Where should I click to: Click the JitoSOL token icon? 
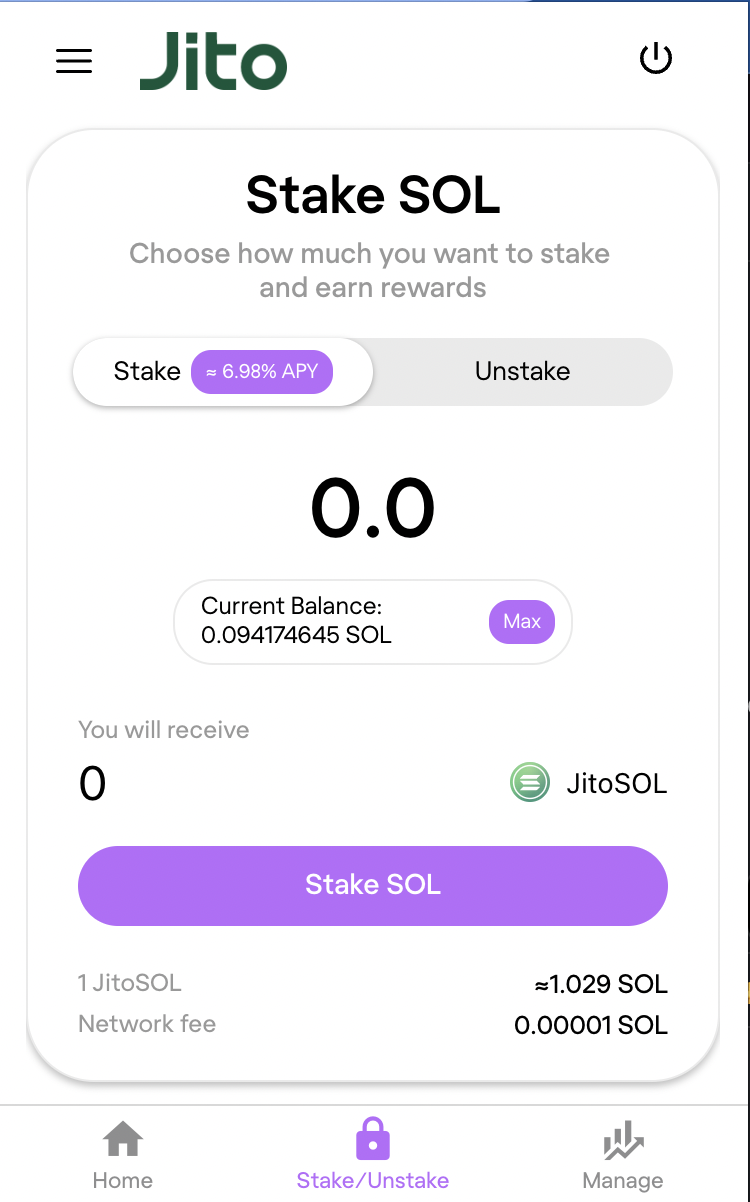[529, 783]
